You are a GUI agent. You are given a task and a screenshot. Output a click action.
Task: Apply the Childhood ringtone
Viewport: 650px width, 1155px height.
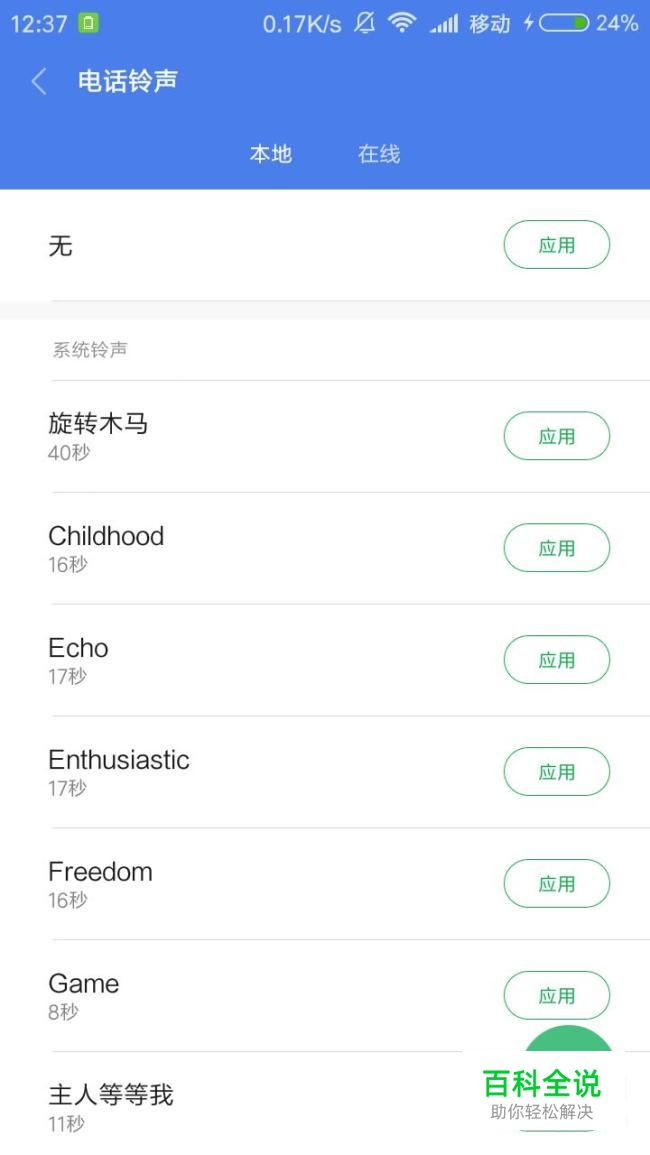coord(556,548)
